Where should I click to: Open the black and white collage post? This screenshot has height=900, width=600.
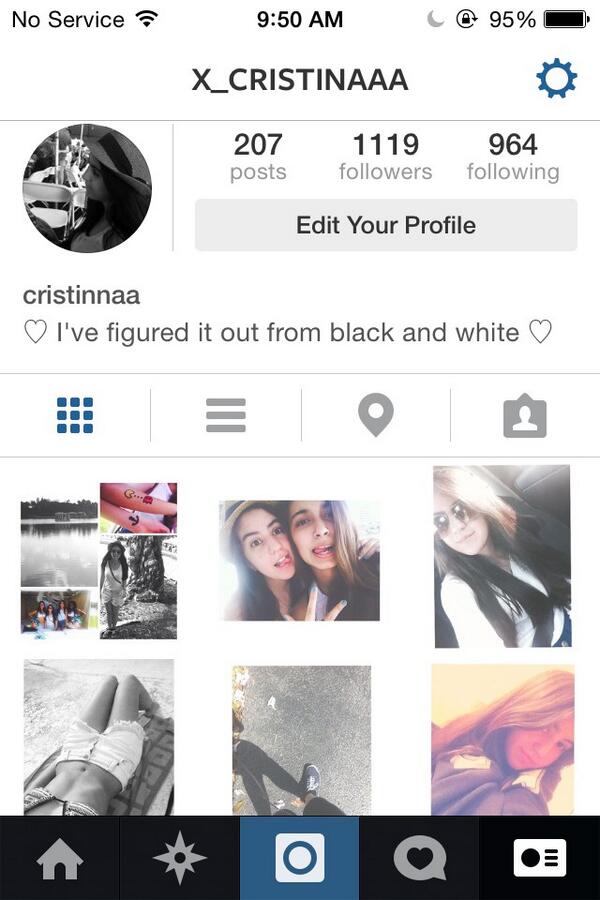click(x=98, y=560)
